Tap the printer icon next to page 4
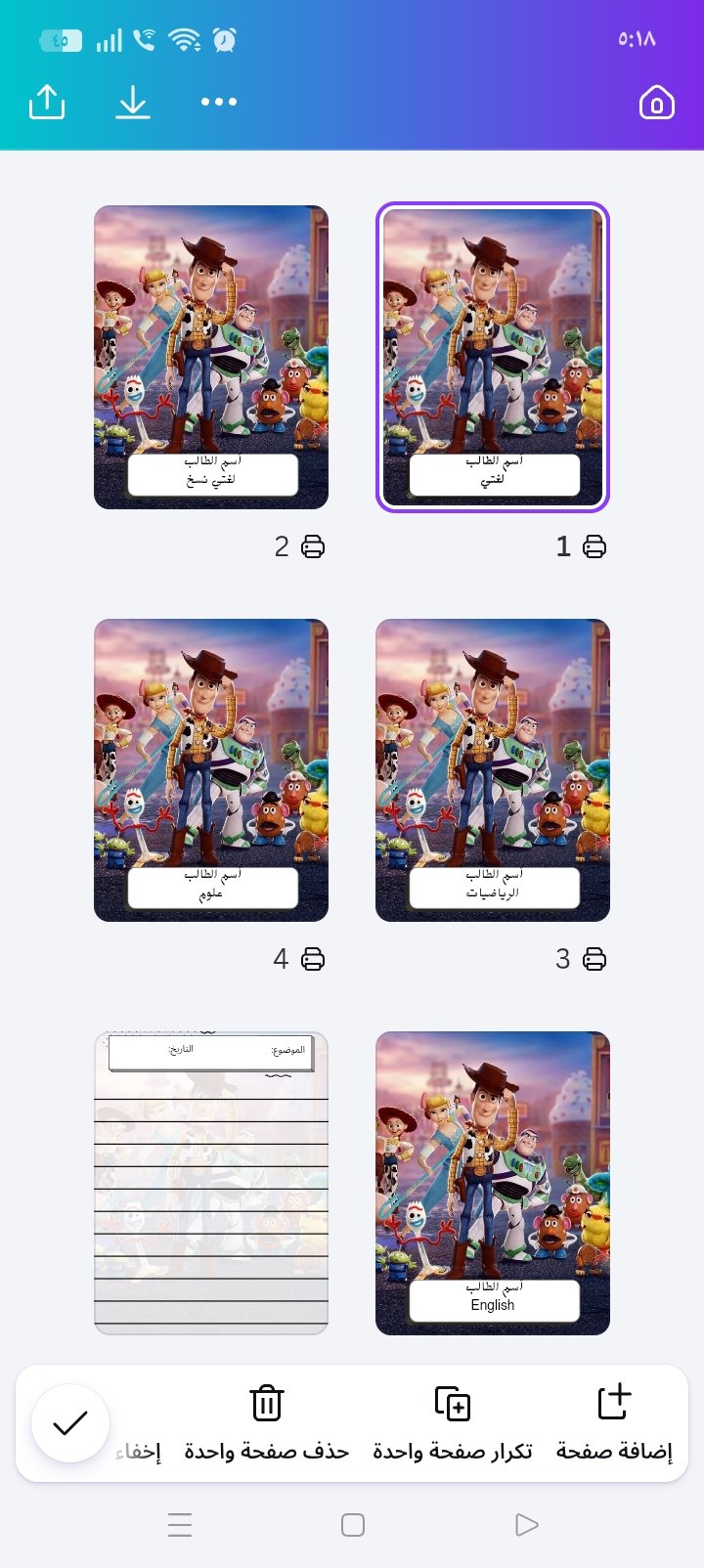The width and height of the screenshot is (704, 1568). (313, 959)
